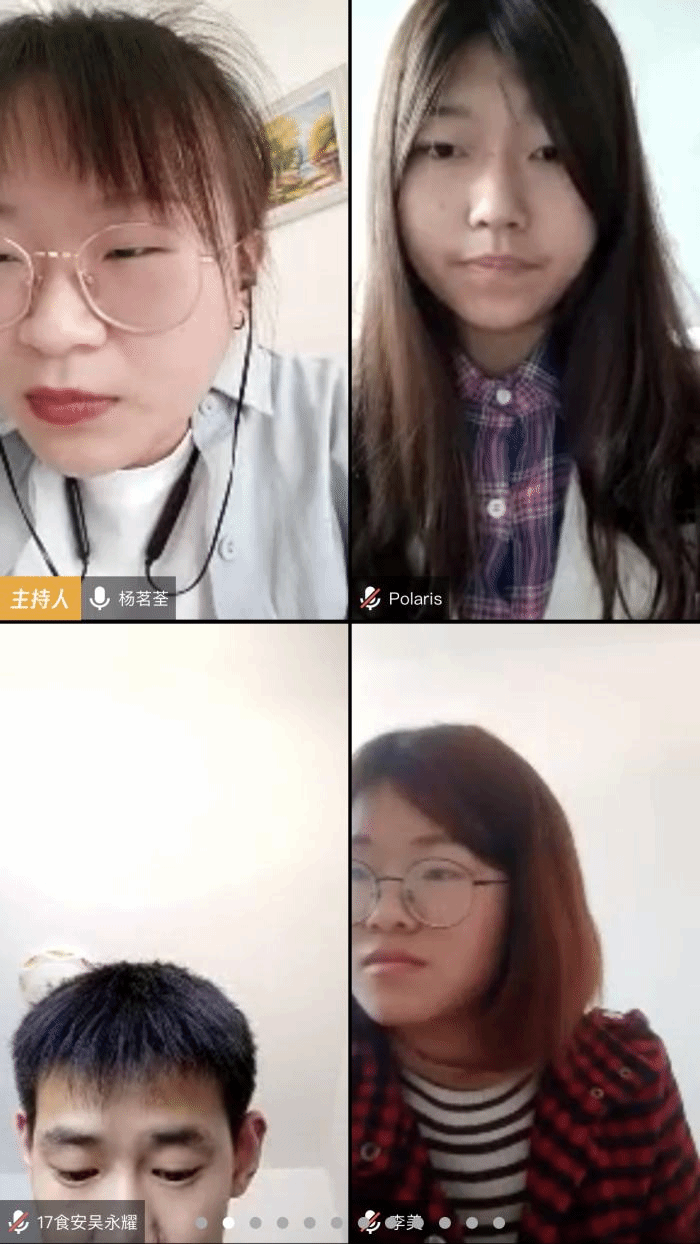Enlarge 李美's video tile

click(526, 930)
